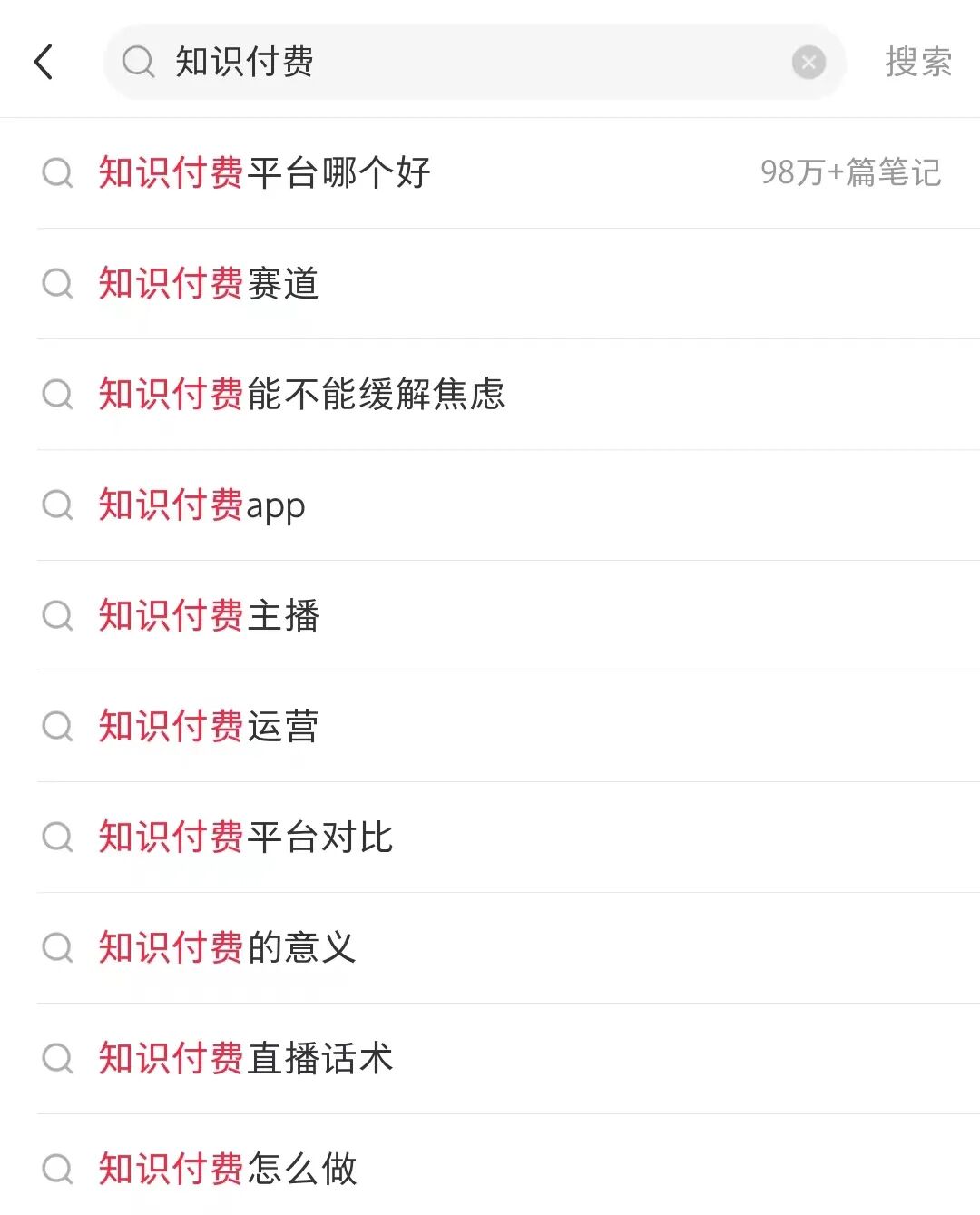Click the magnifier icon beside 知识付费的意义
Viewport: 980px width, 1215px height.
(58, 948)
